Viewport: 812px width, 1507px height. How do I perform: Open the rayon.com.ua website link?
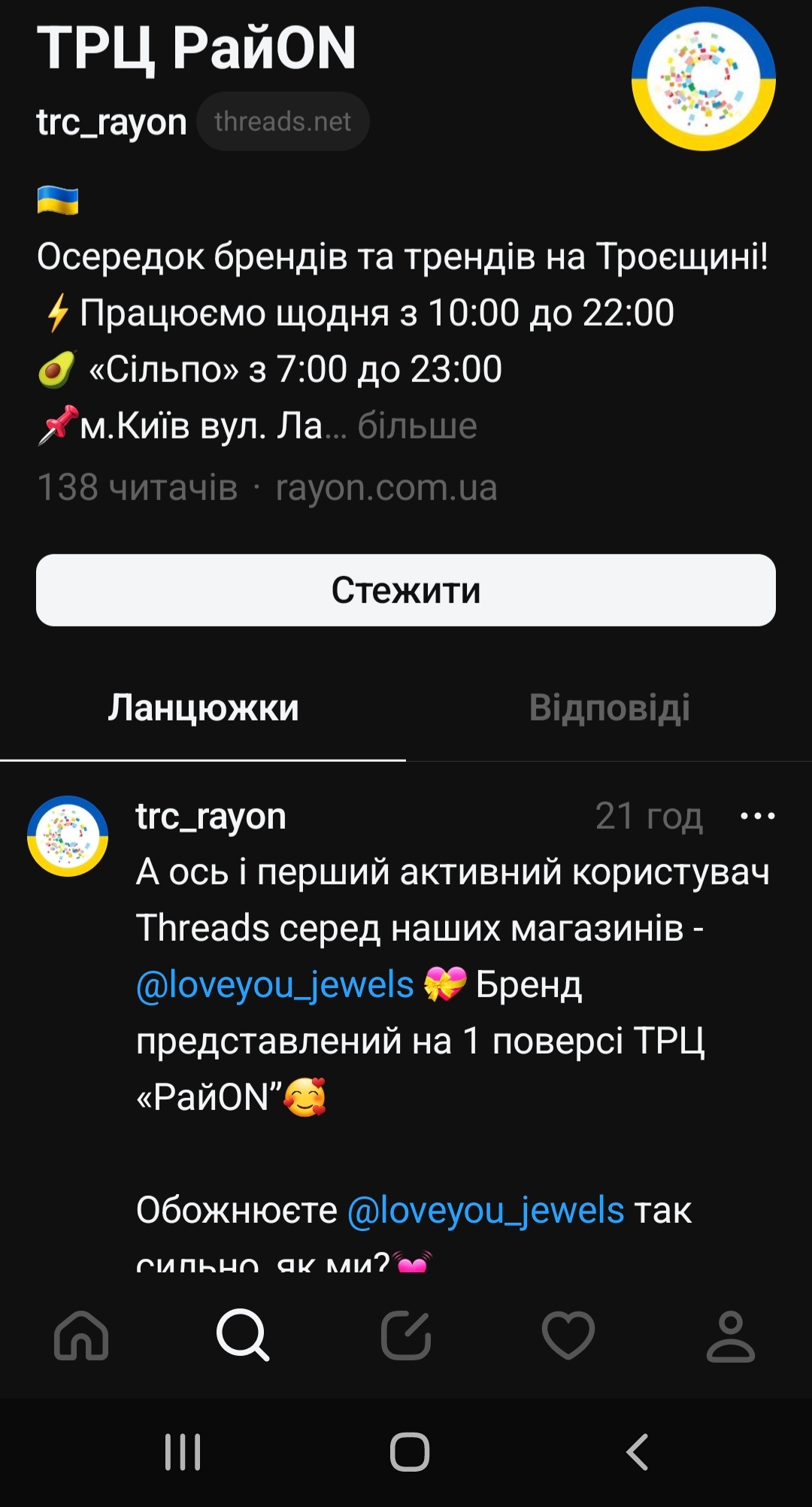pyautogui.click(x=386, y=487)
